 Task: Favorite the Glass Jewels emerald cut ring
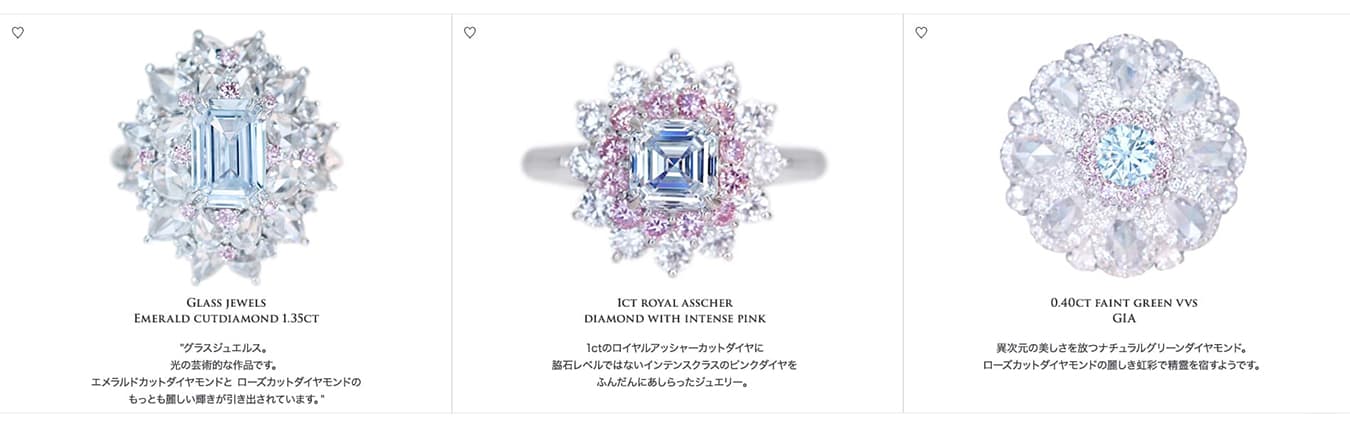(x=18, y=33)
